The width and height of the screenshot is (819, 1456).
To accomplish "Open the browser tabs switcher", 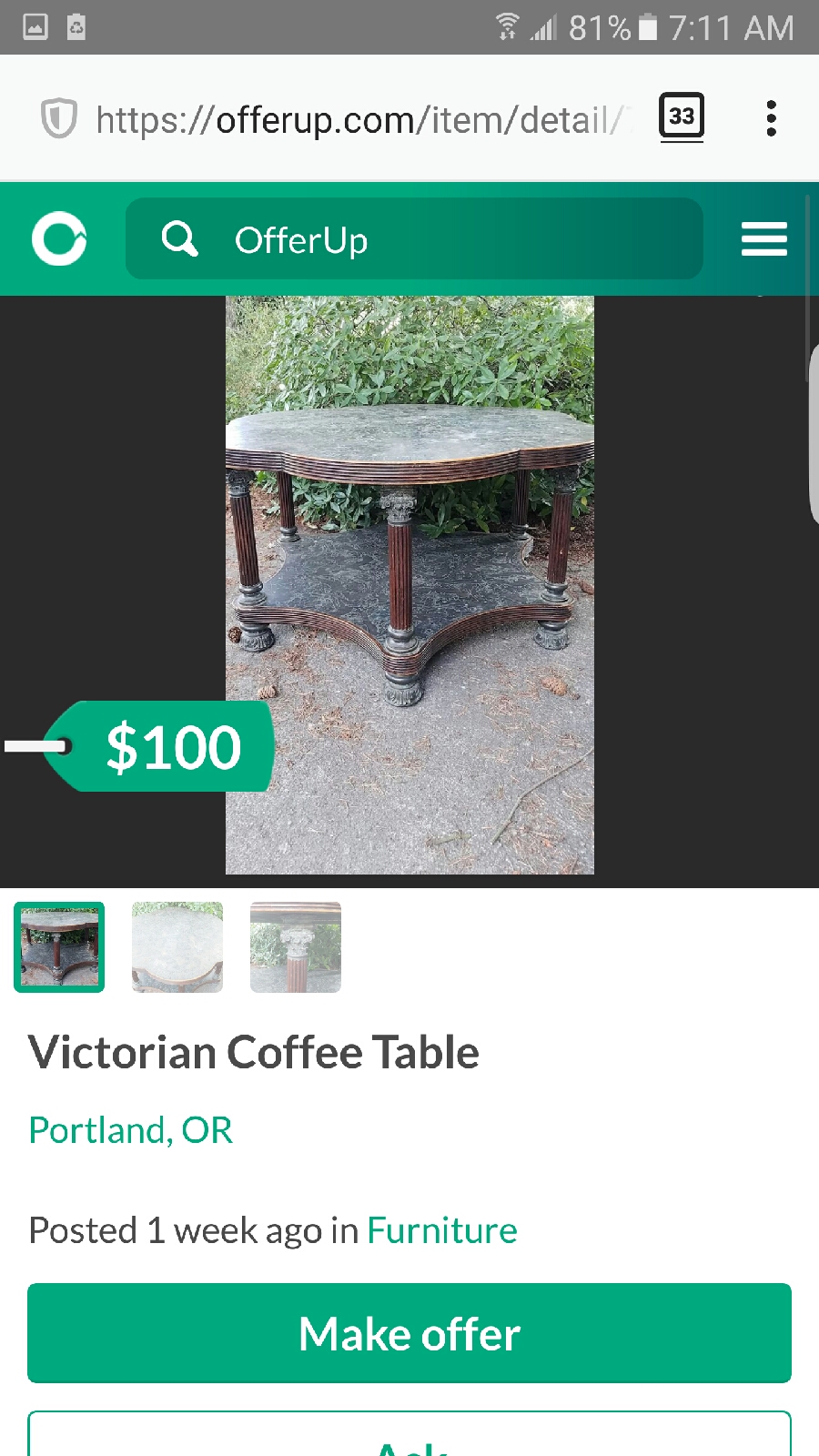I will (681, 117).
